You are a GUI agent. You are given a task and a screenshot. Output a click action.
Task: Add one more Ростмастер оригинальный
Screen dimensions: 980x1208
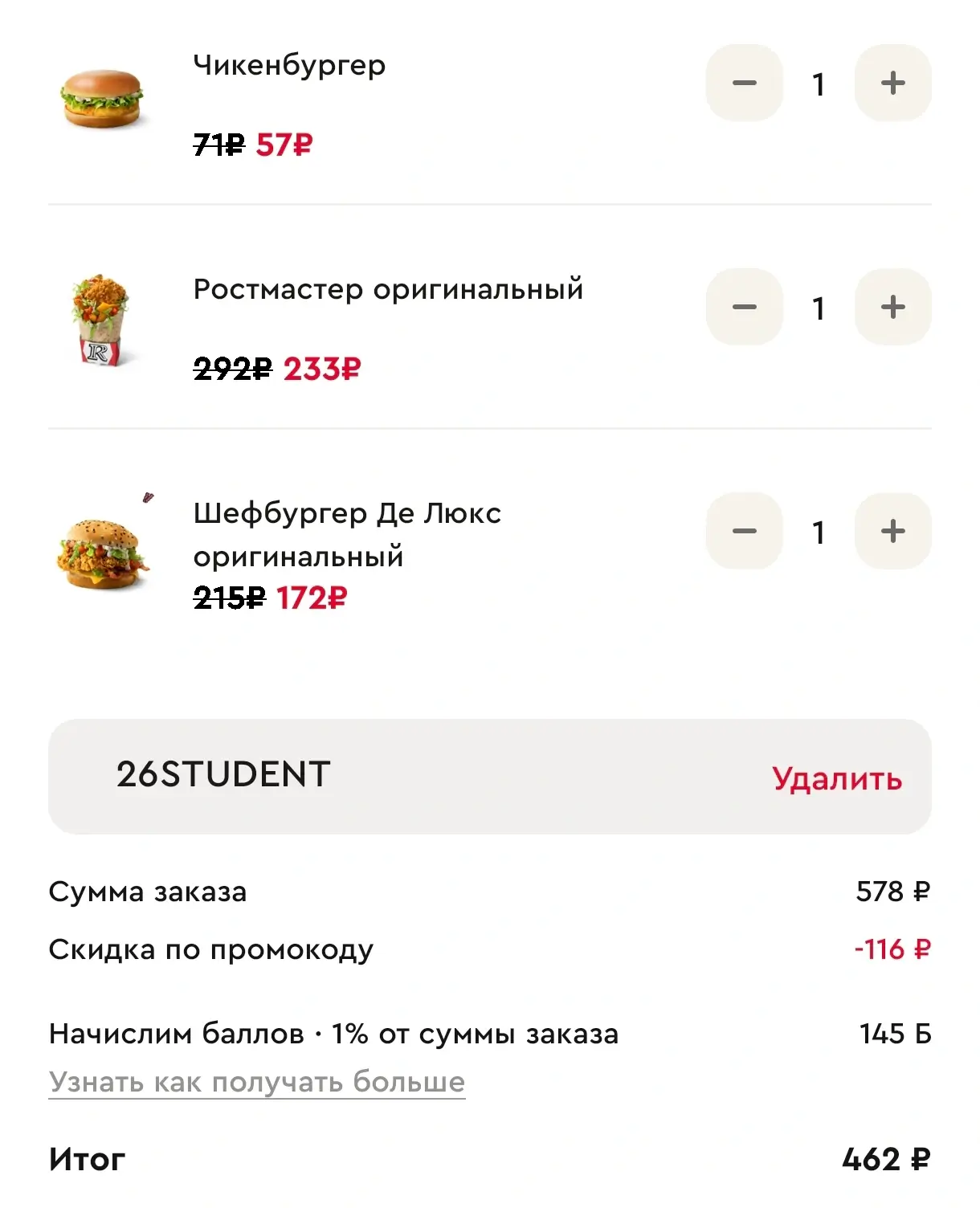pos(892,308)
